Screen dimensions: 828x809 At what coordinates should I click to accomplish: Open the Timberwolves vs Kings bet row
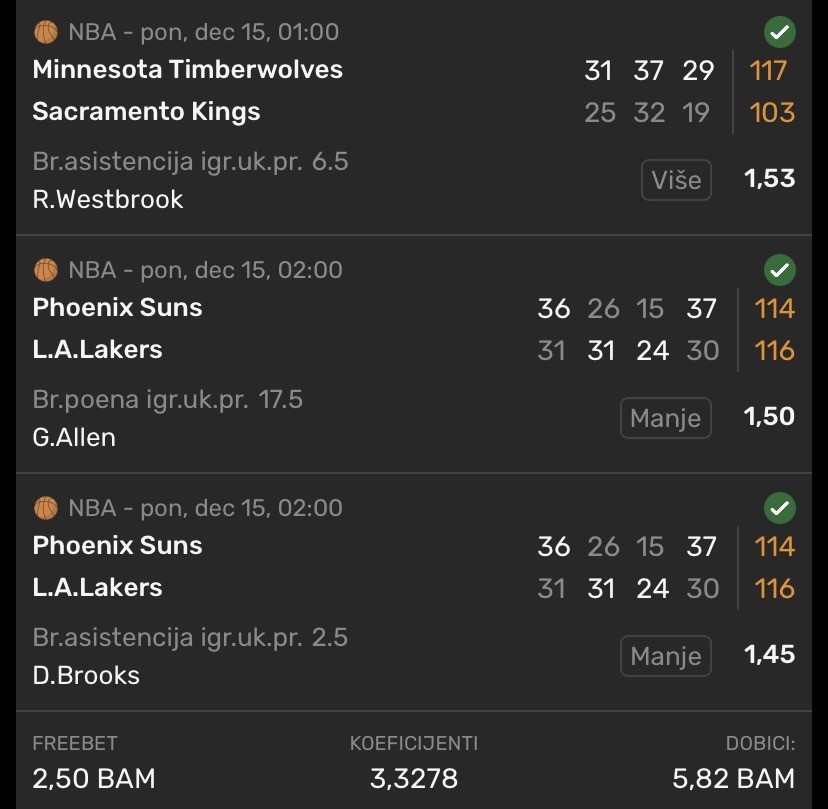pyautogui.click(x=300, y=120)
